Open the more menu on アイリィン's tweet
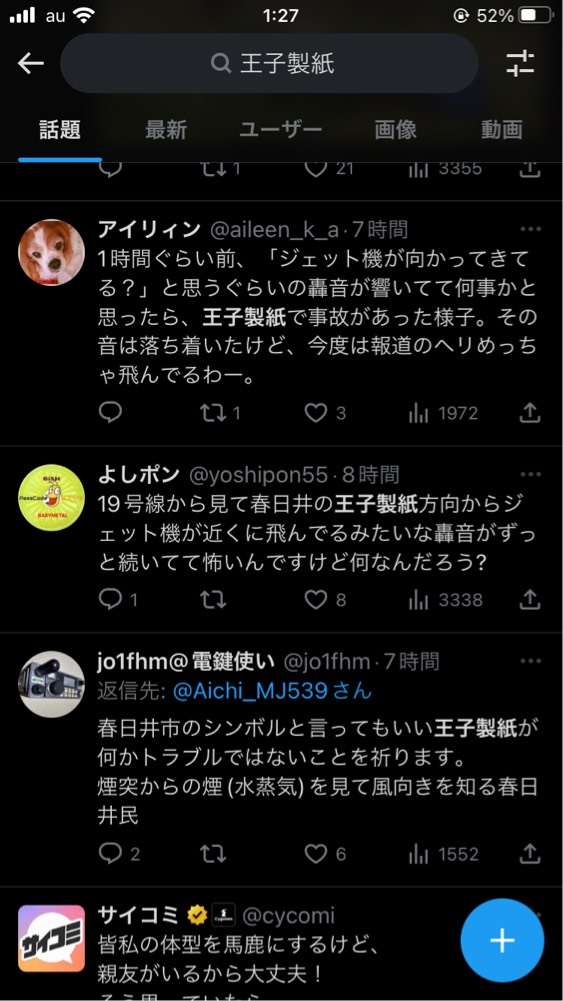 pos(530,229)
